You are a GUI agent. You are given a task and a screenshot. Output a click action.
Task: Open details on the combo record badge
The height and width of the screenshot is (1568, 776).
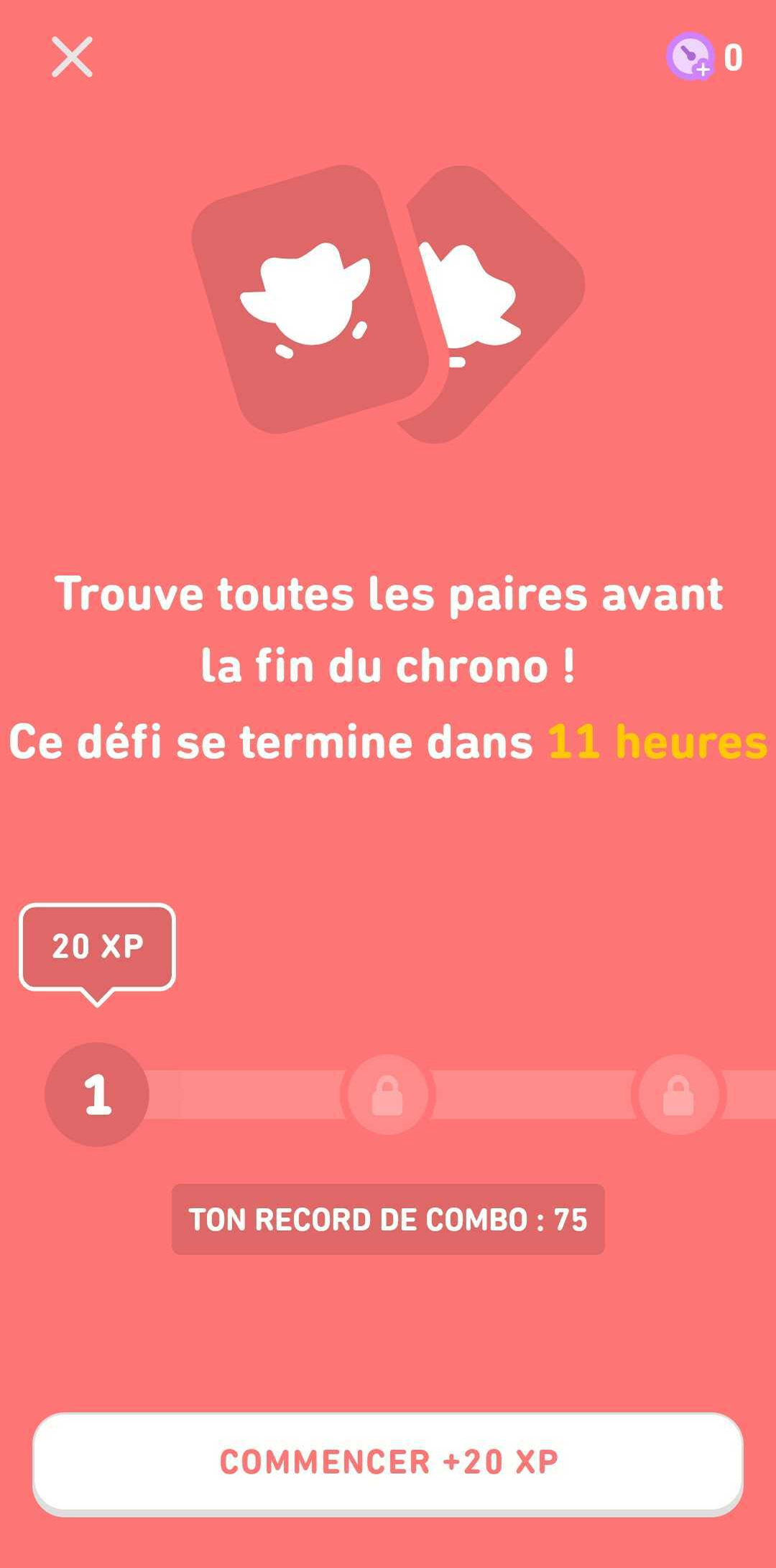(x=388, y=1217)
